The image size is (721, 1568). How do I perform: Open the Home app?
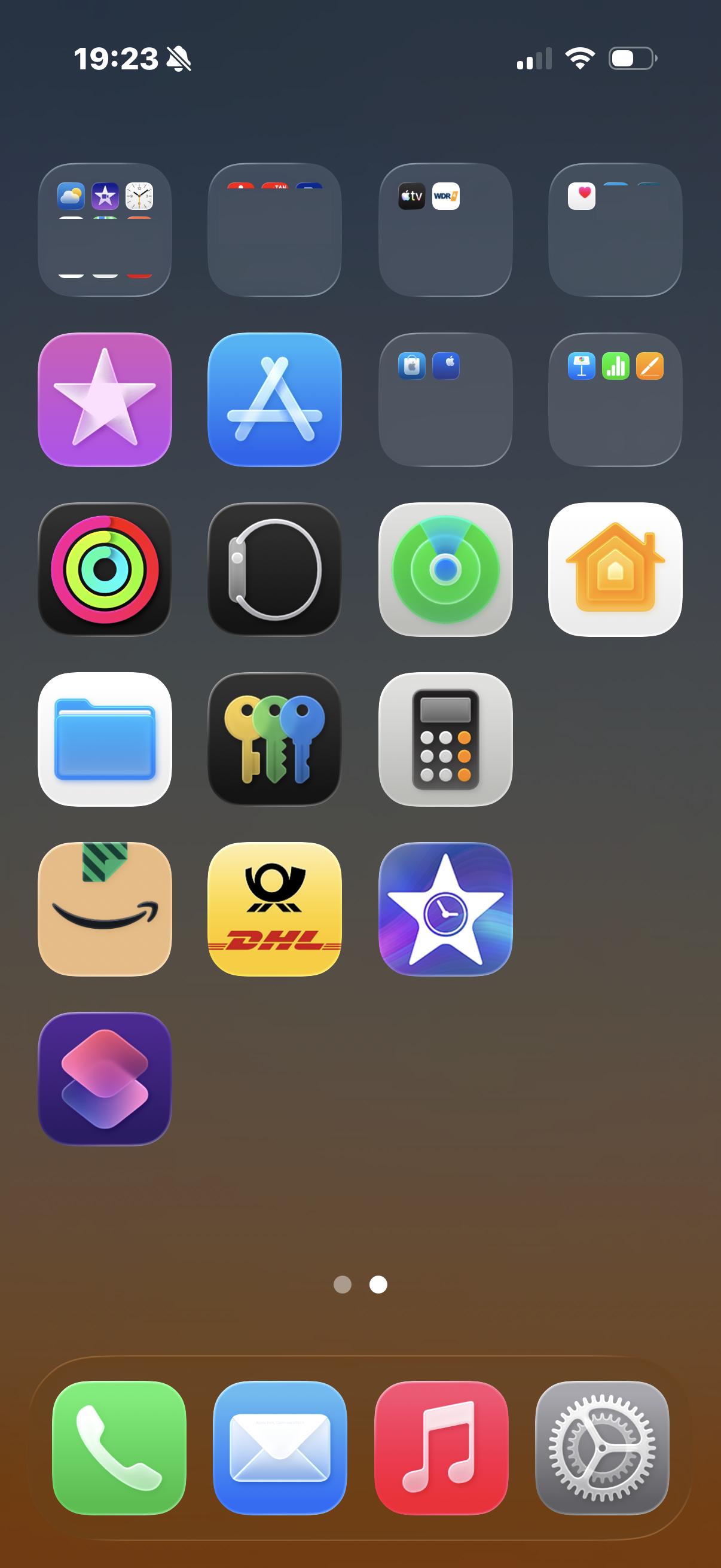point(615,569)
